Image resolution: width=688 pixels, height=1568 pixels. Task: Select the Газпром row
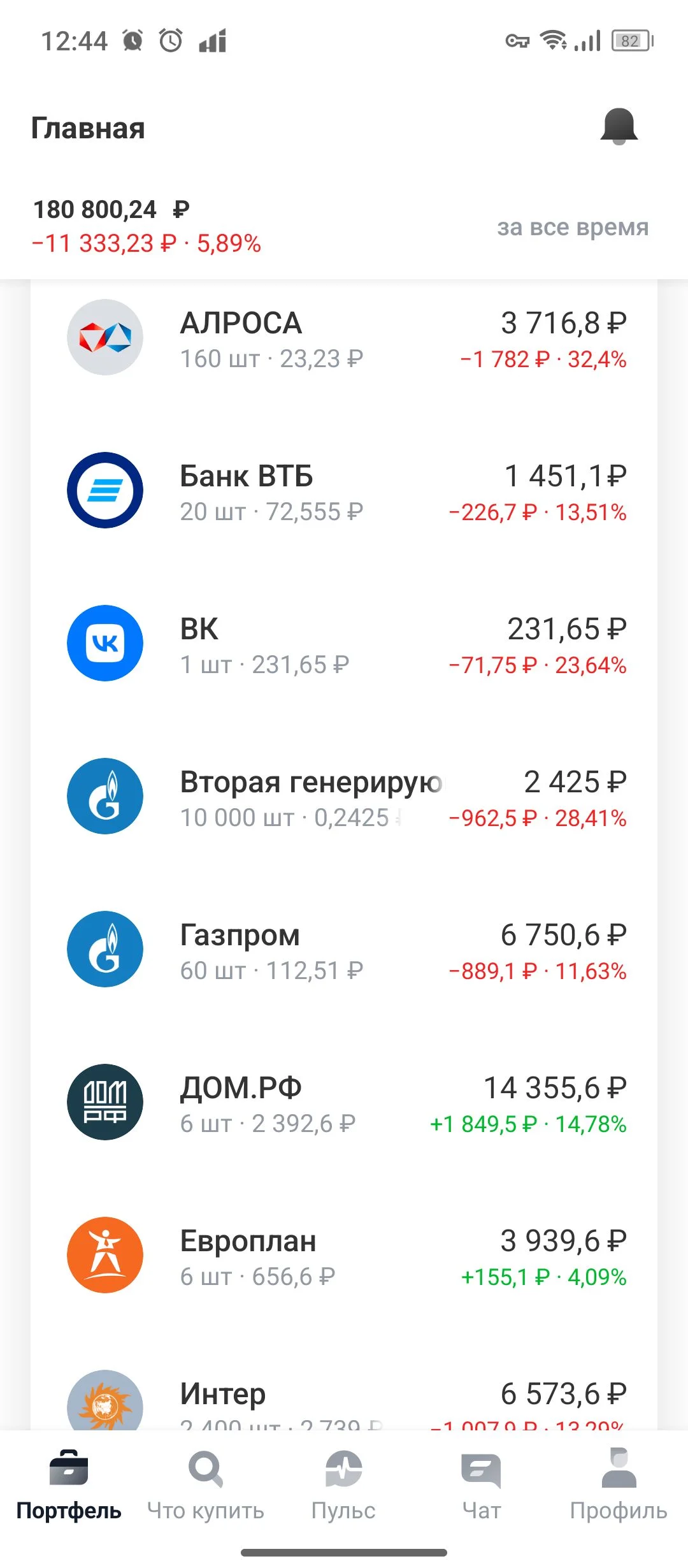pyautogui.click(x=344, y=950)
